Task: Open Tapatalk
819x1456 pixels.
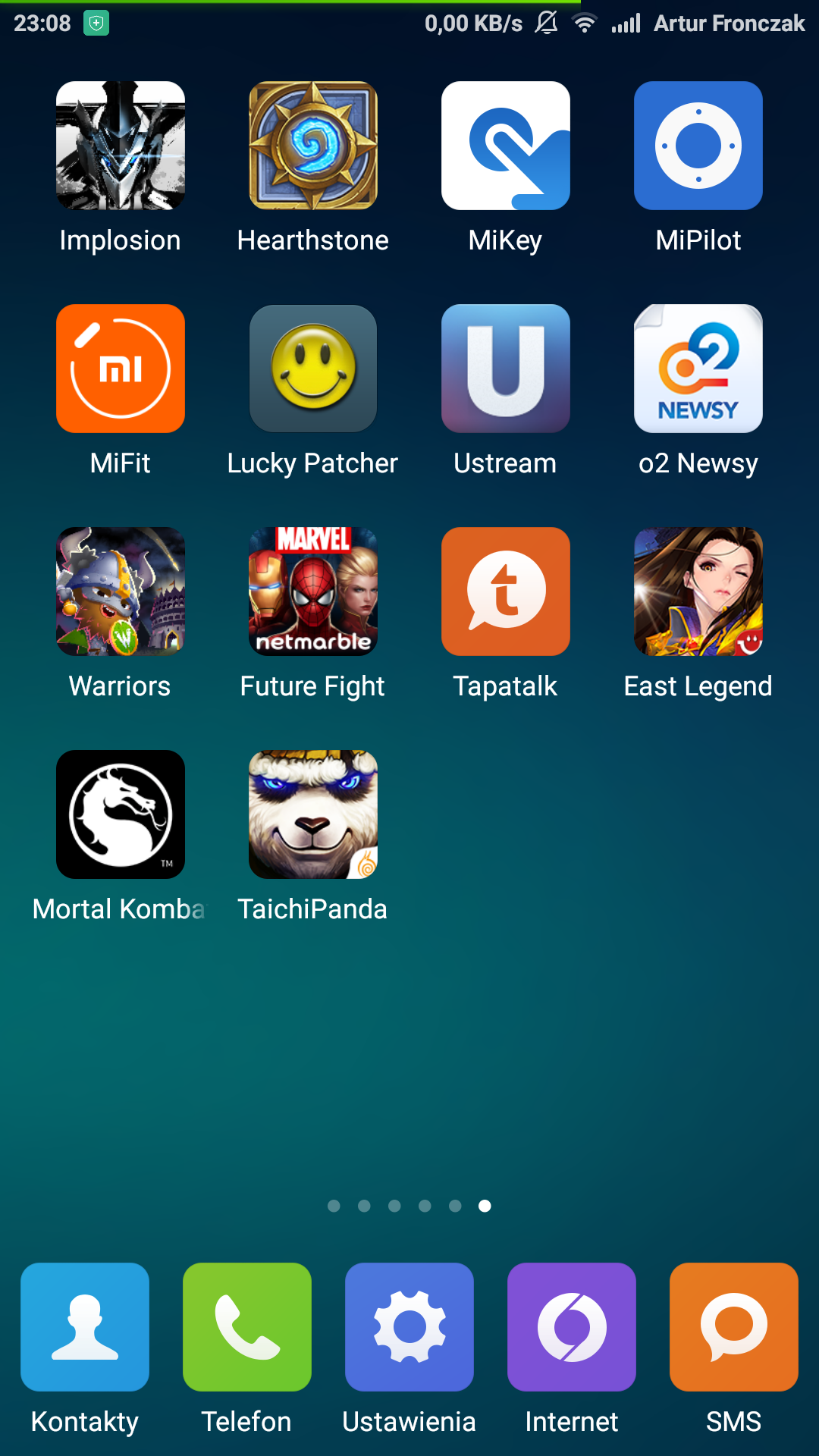Action: pyautogui.click(x=506, y=591)
